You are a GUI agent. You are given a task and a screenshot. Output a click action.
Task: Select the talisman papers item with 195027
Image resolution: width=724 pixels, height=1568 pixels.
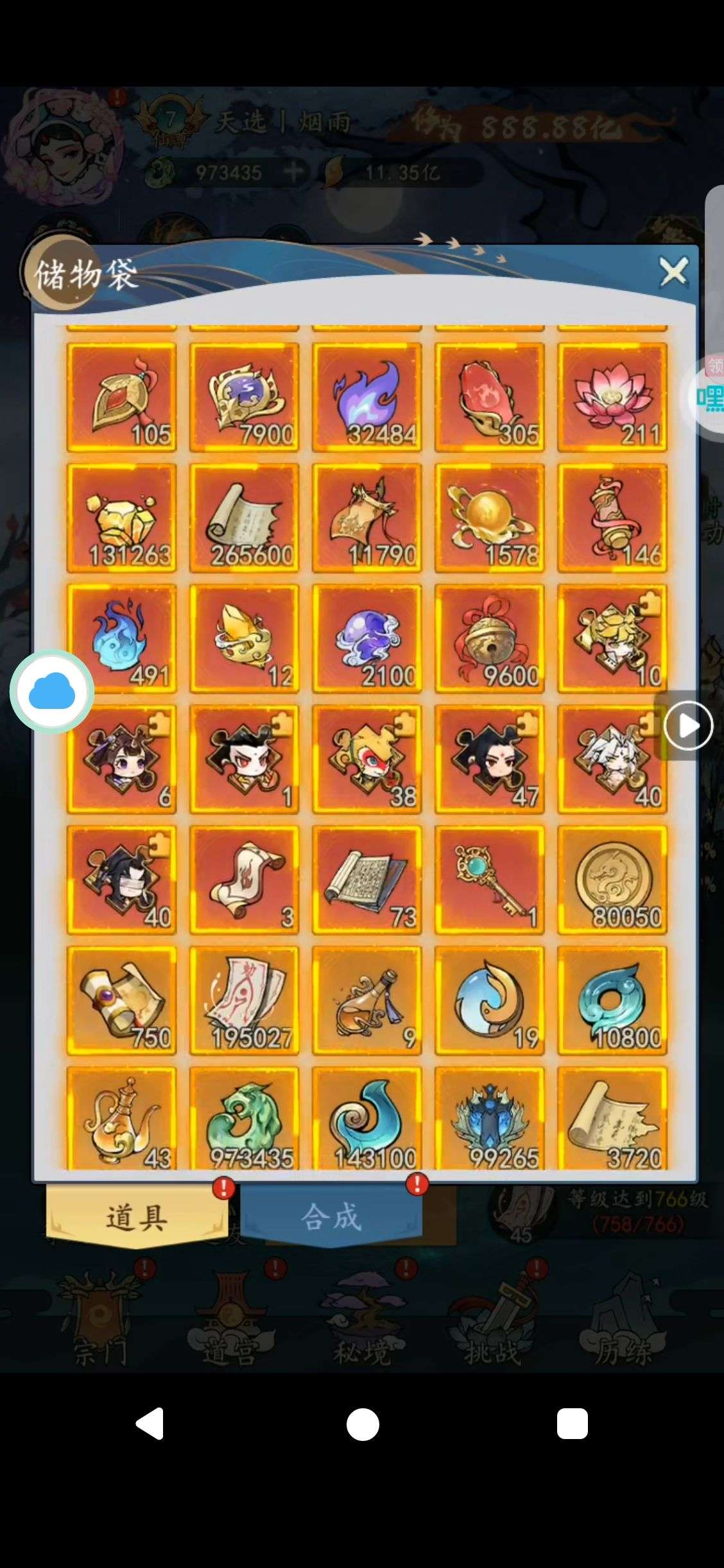244,1000
